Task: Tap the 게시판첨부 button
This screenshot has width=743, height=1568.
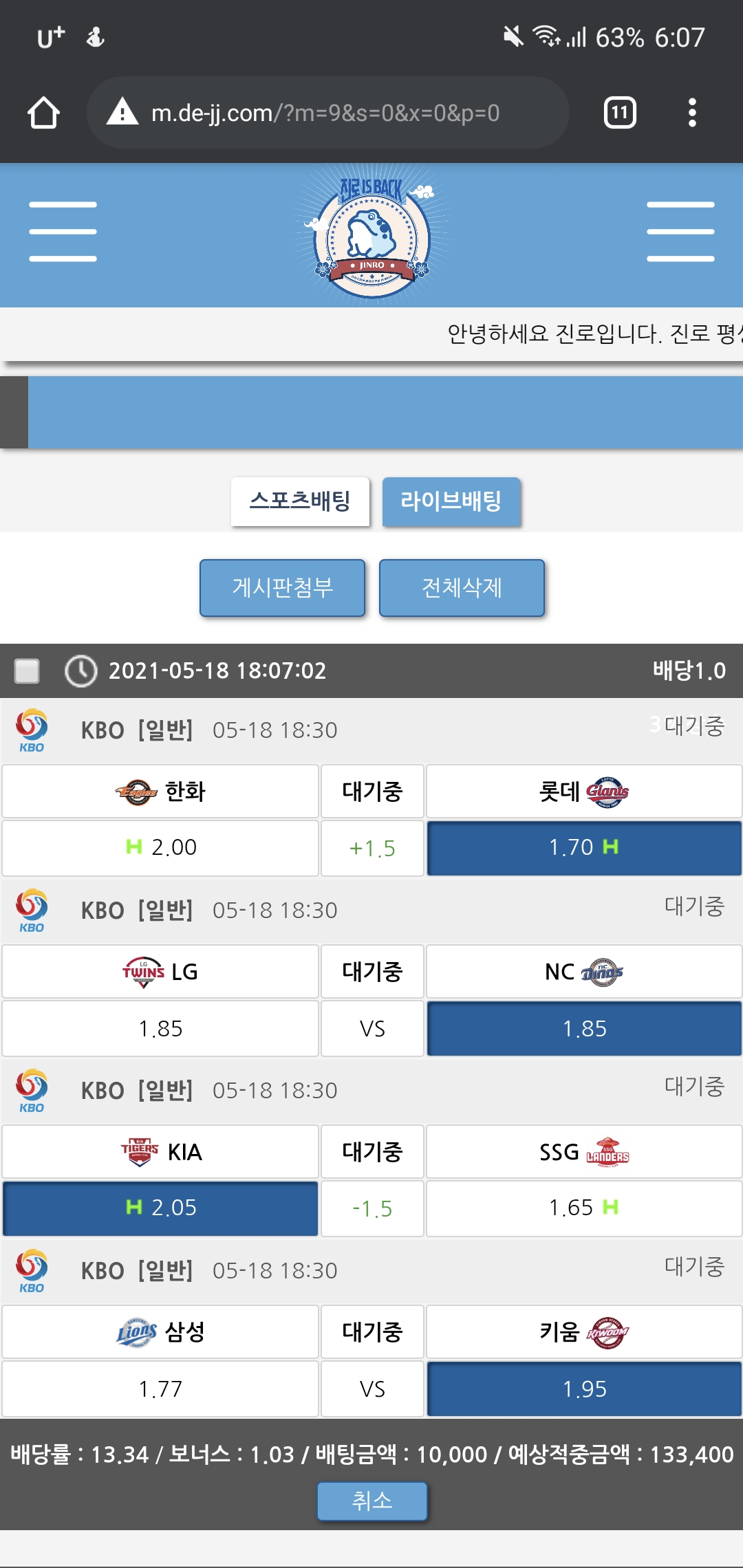Action: (x=282, y=588)
